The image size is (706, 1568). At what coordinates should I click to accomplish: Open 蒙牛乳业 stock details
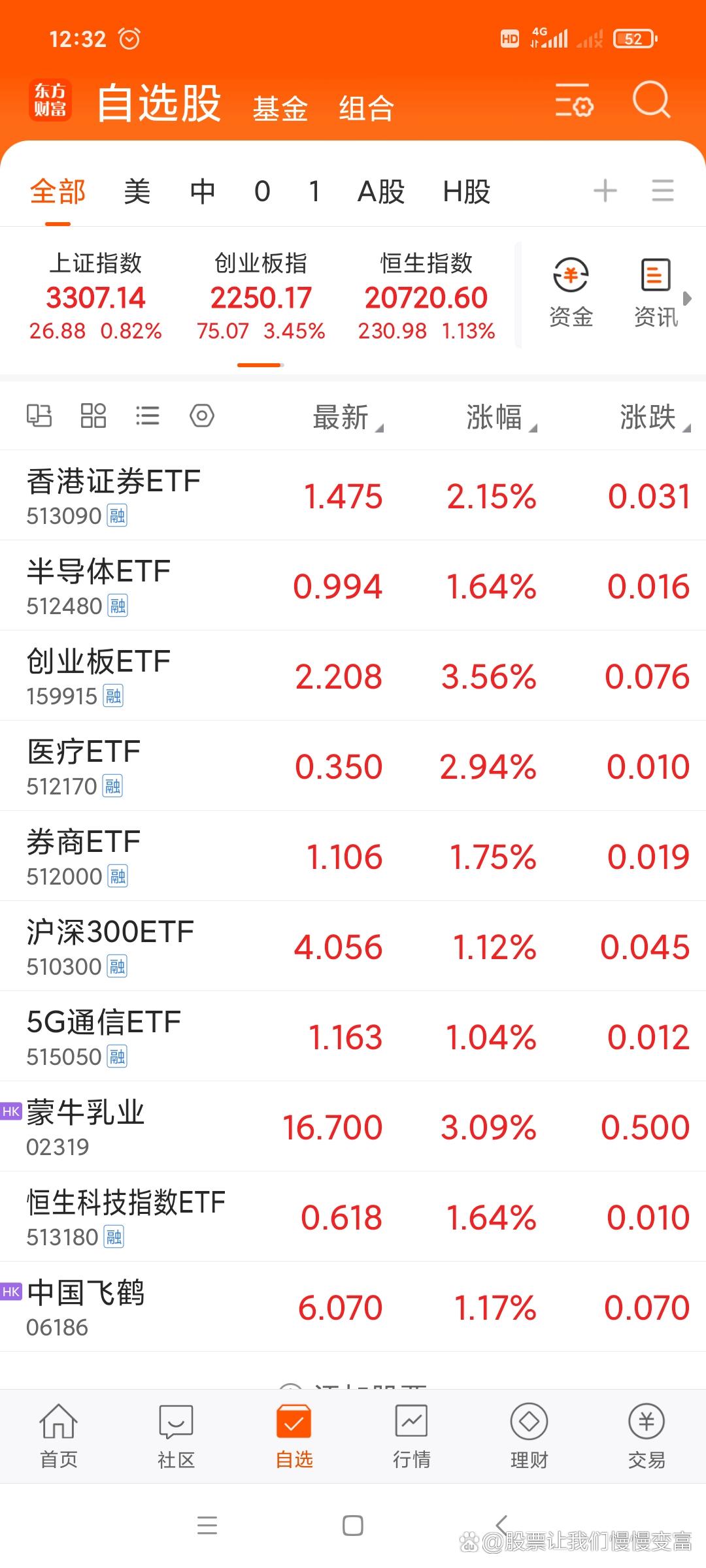(196, 1125)
